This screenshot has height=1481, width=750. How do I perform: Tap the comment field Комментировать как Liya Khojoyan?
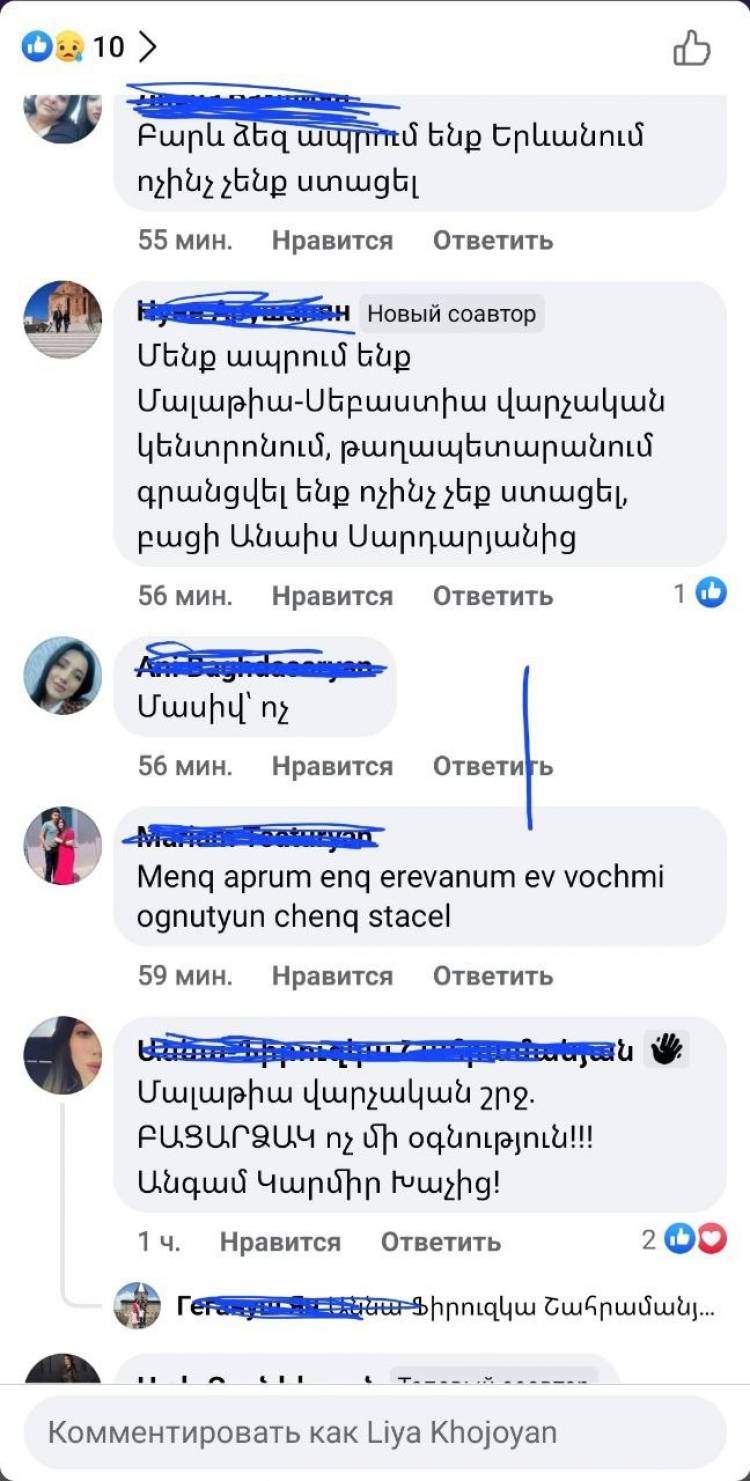coord(375,1432)
